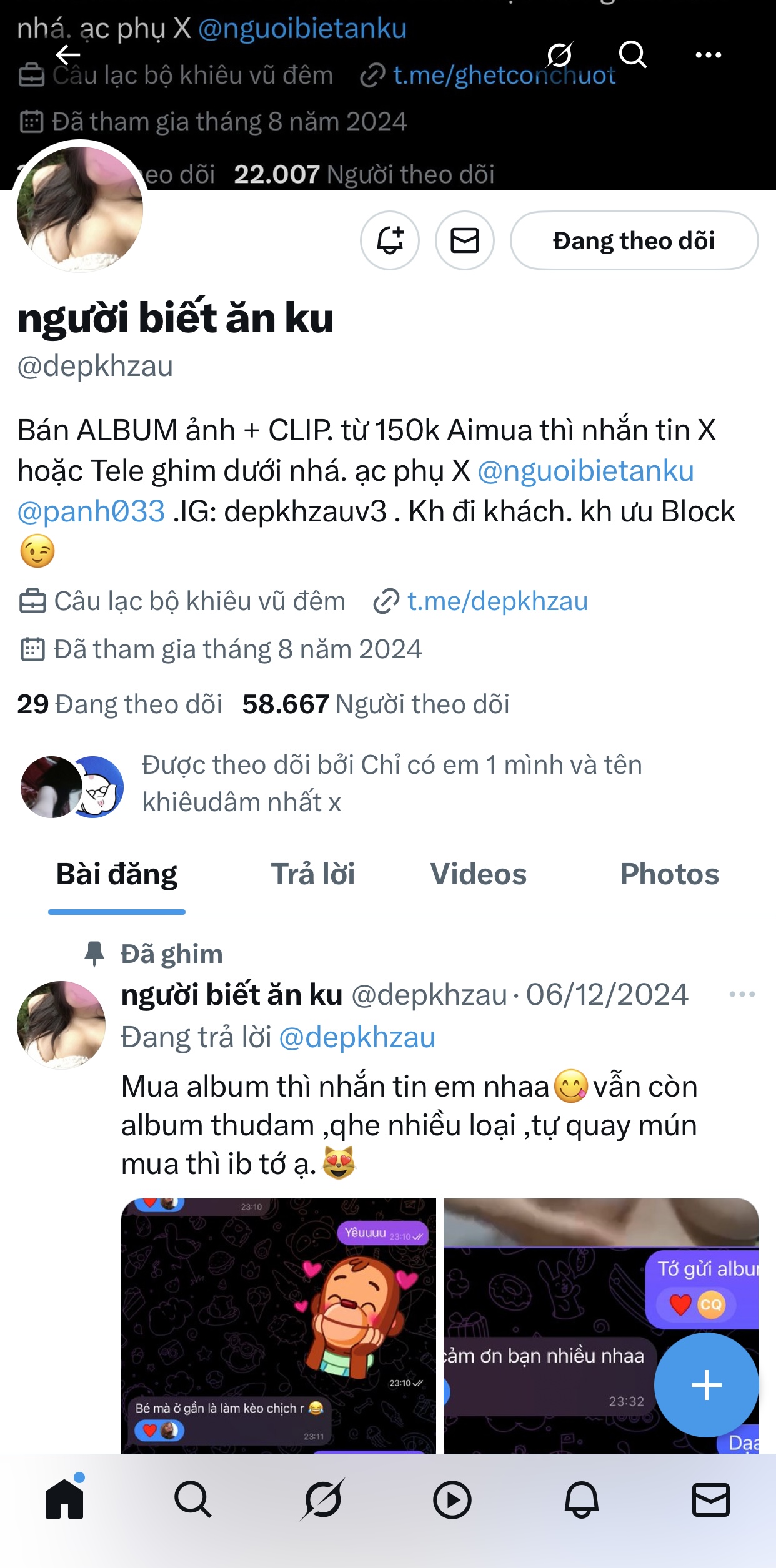Compose a new post with the plus button
The height and width of the screenshot is (1568, 776).
(707, 1385)
